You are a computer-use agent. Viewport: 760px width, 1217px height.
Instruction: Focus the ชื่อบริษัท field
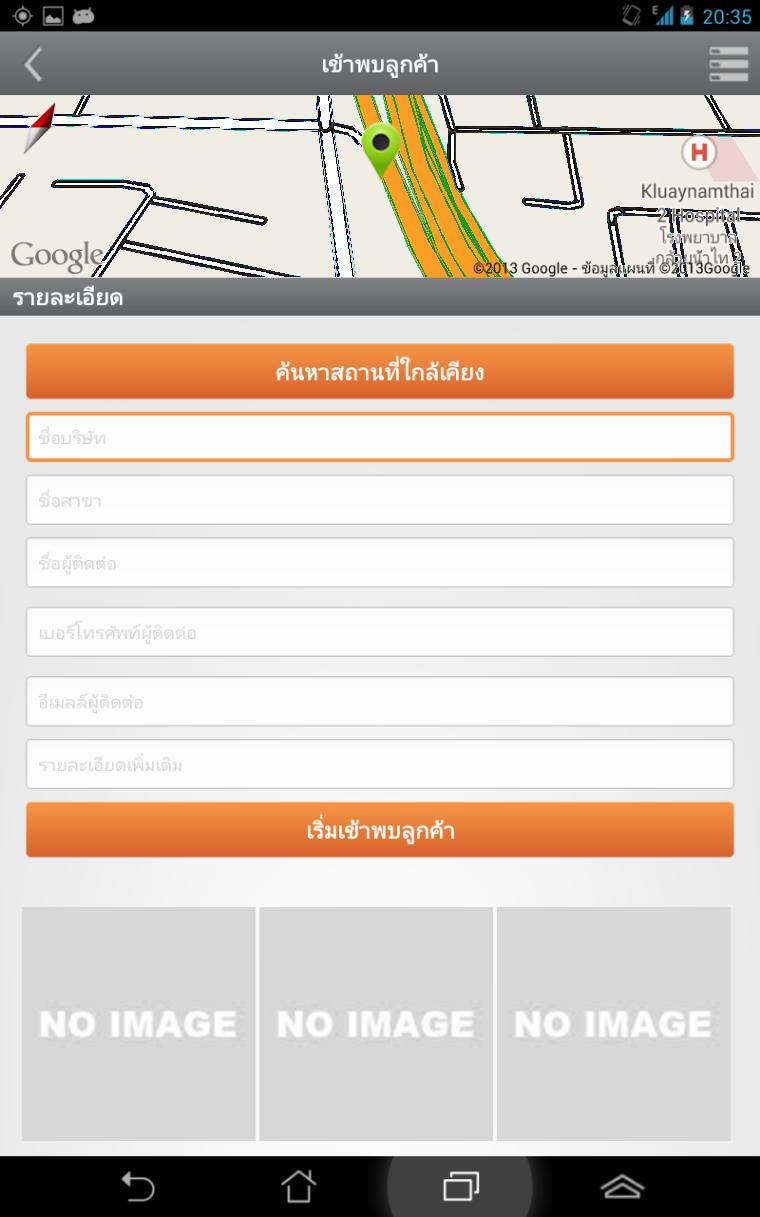click(x=380, y=437)
